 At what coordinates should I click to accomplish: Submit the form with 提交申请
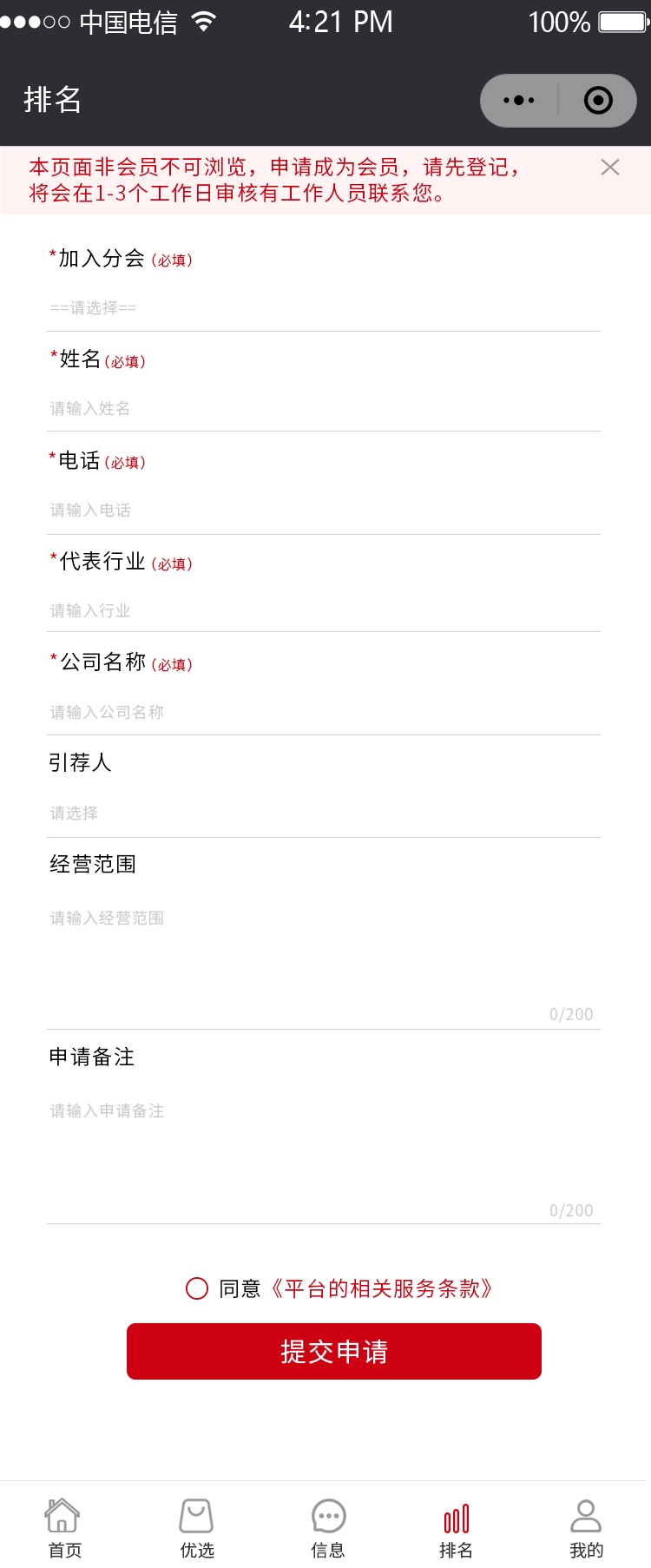334,1352
